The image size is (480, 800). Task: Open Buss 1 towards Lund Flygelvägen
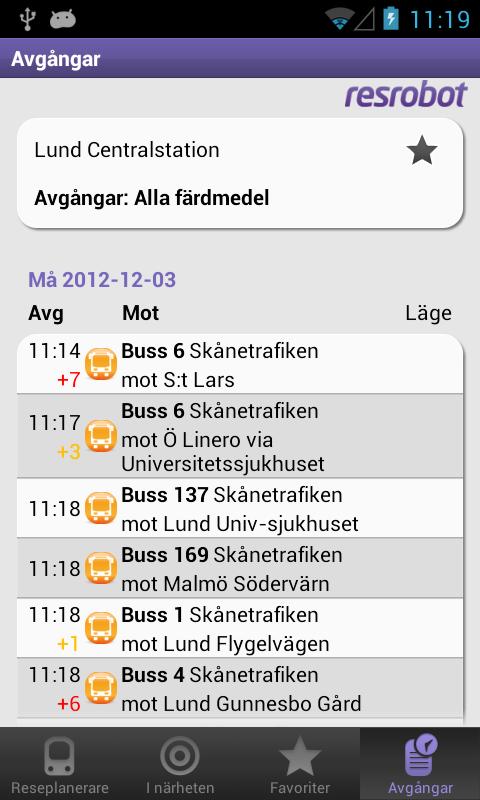240,628
